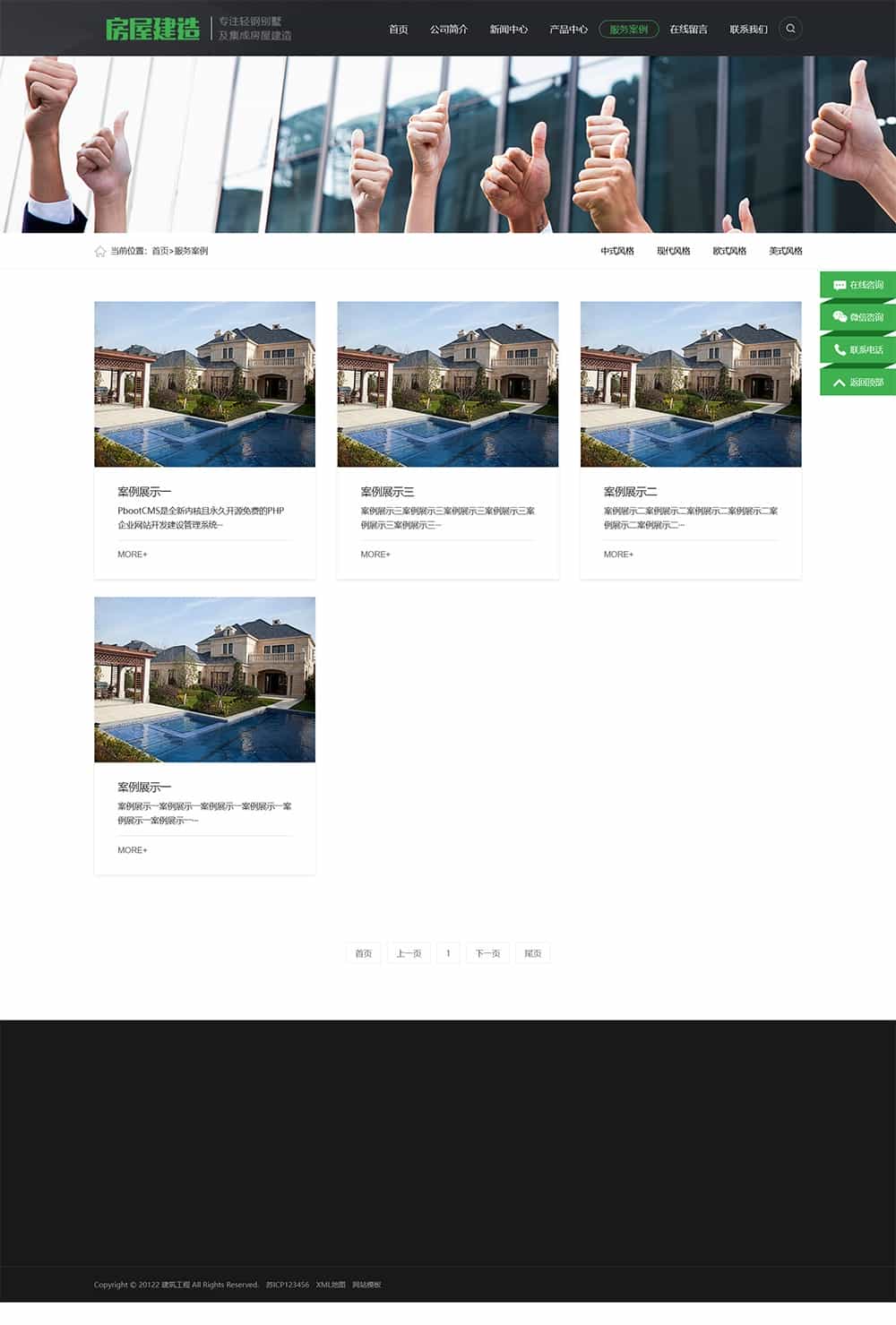
Task: Return to top with 返回顶部
Action: 857,382
